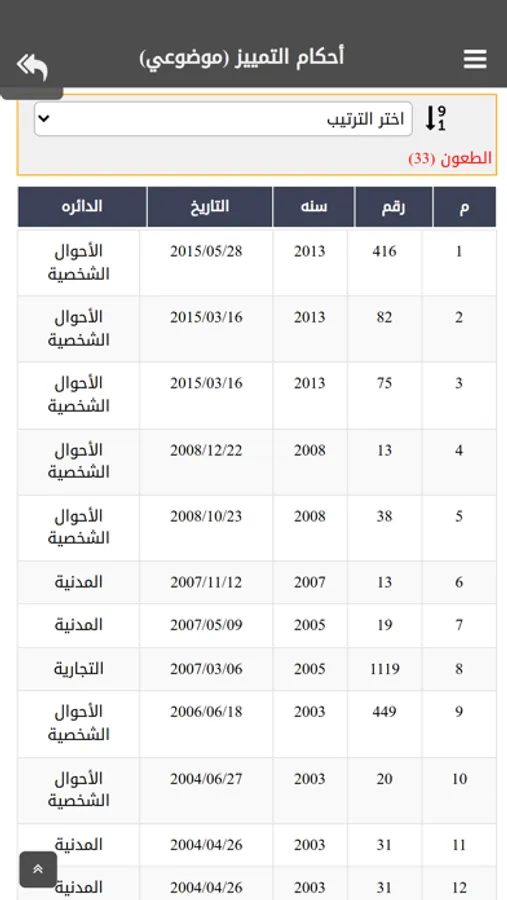
Task: Open ruling number 1119 dated 2007/03/06
Action: point(257,669)
